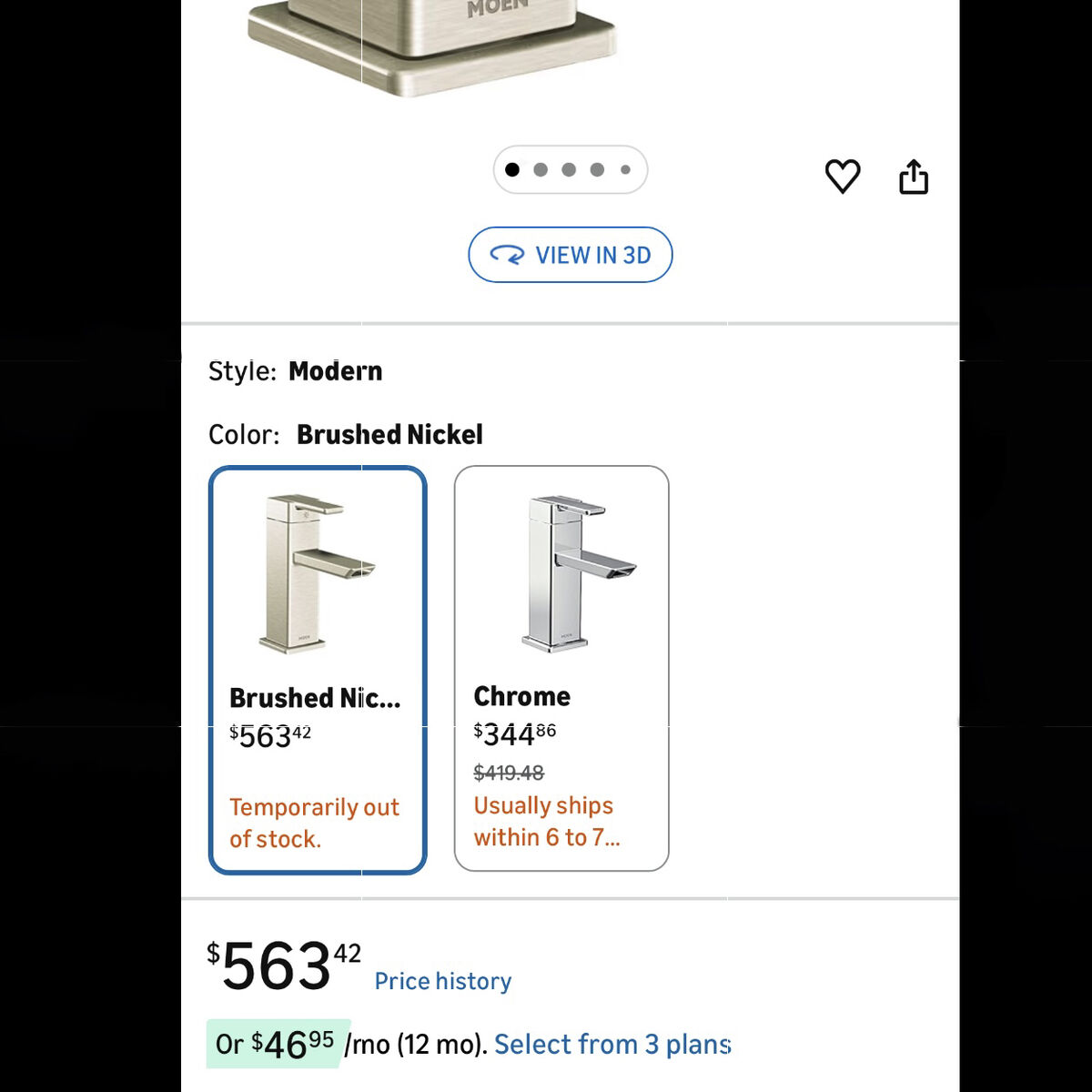Open Select from 3 plans link

[x=612, y=1044]
